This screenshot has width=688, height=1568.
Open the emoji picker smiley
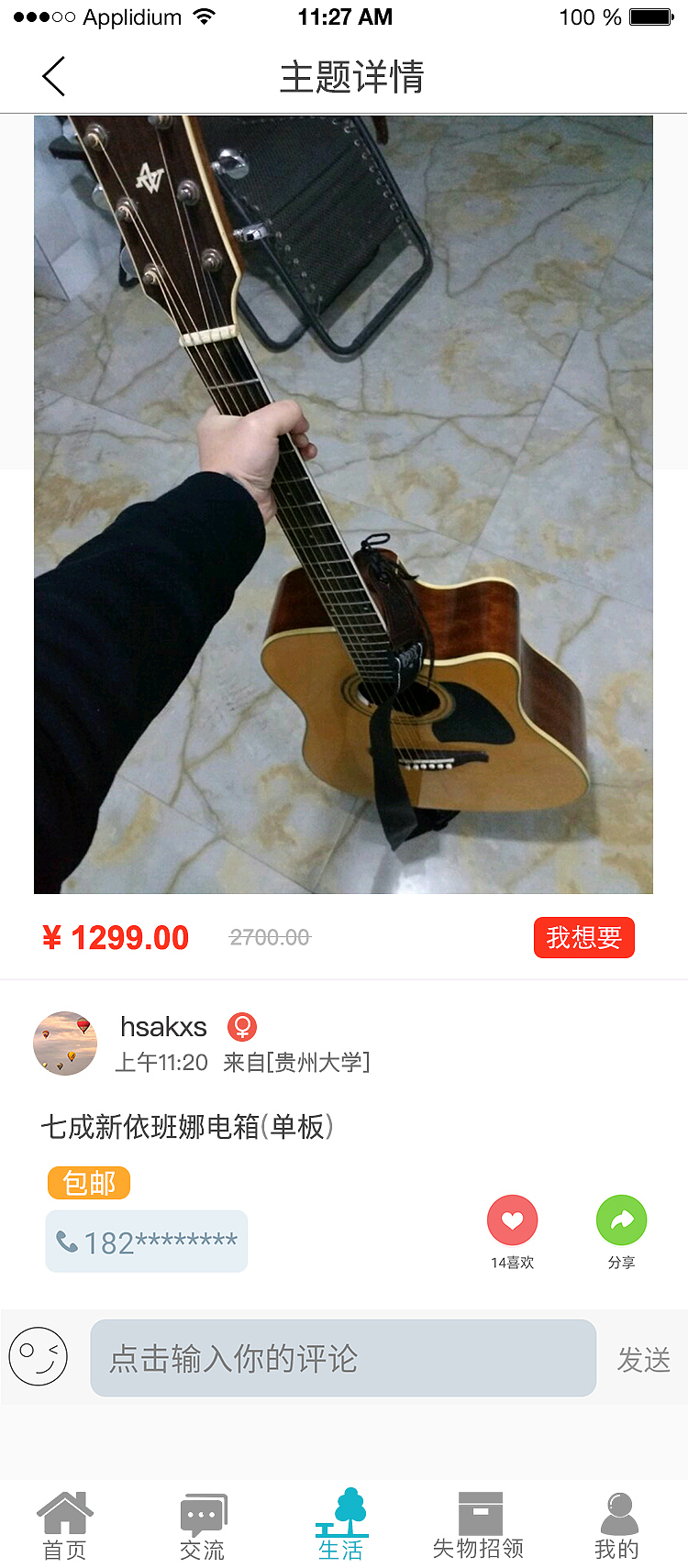tap(39, 1356)
